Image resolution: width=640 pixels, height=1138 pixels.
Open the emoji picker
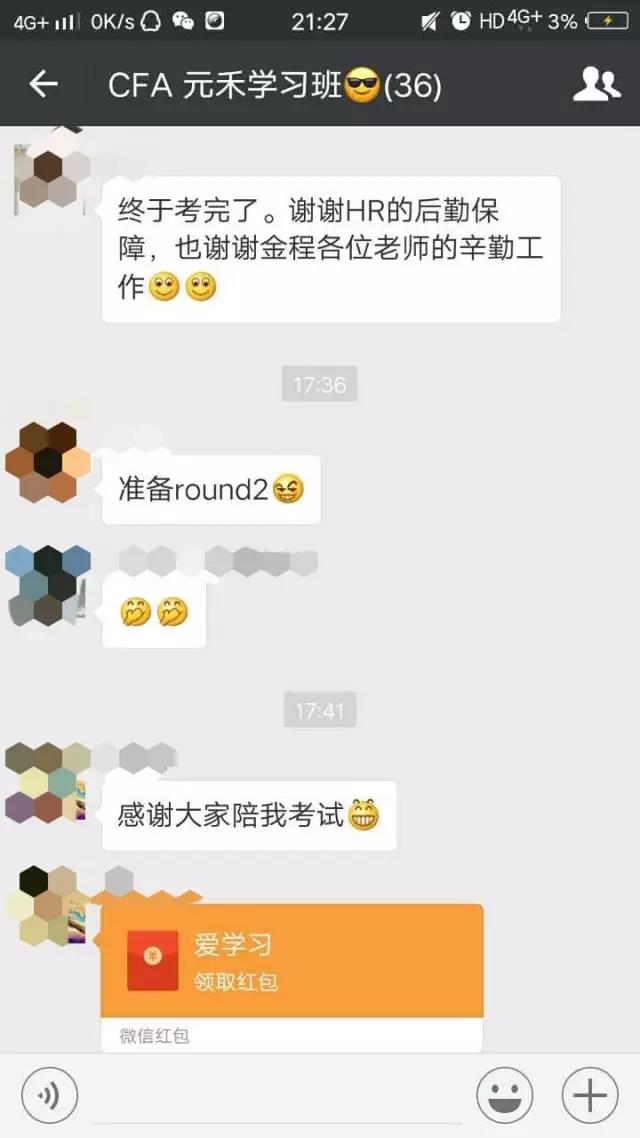504,1096
